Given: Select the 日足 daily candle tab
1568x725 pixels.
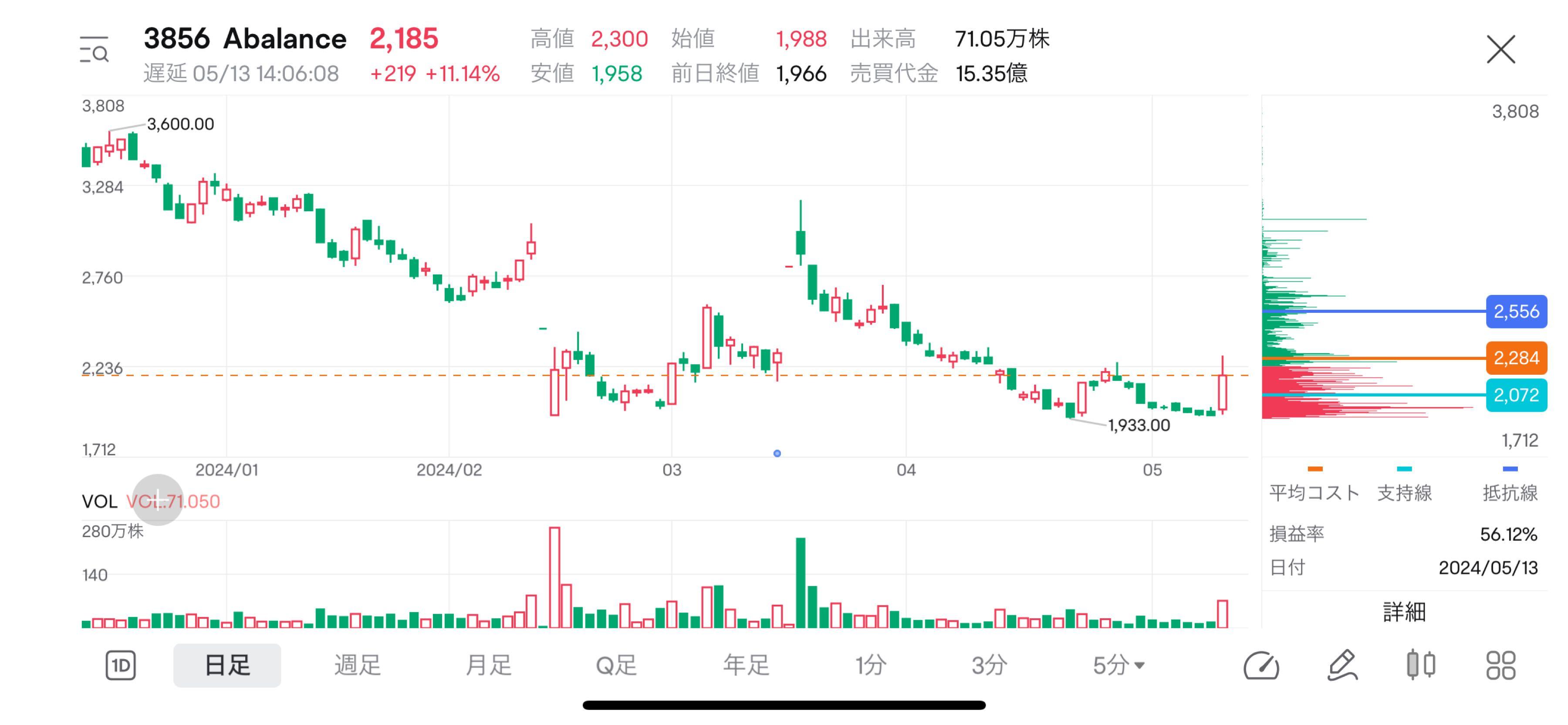Looking at the screenshot, I should pyautogui.click(x=227, y=665).
